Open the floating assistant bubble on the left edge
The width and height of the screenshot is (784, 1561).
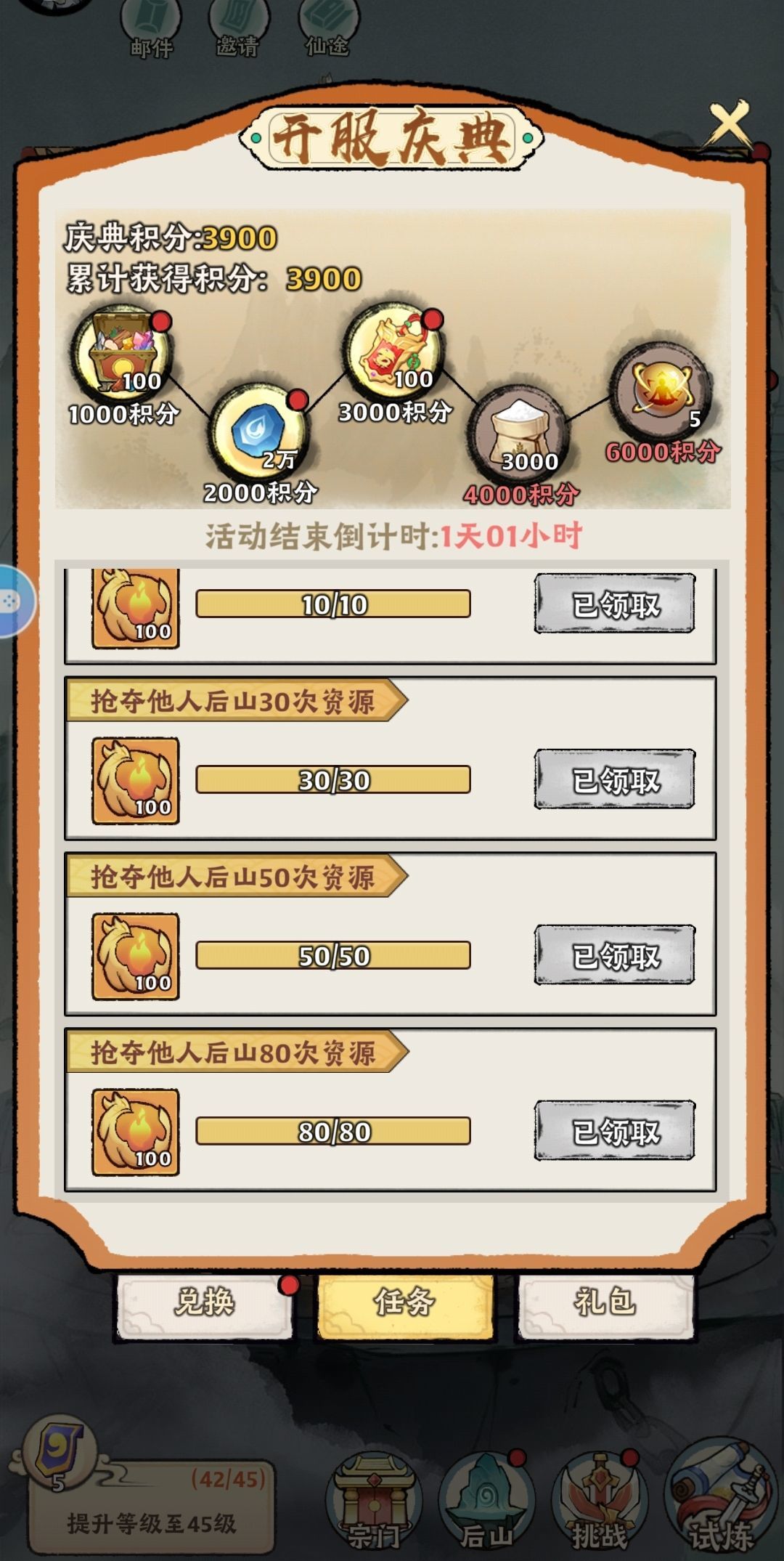point(13,601)
